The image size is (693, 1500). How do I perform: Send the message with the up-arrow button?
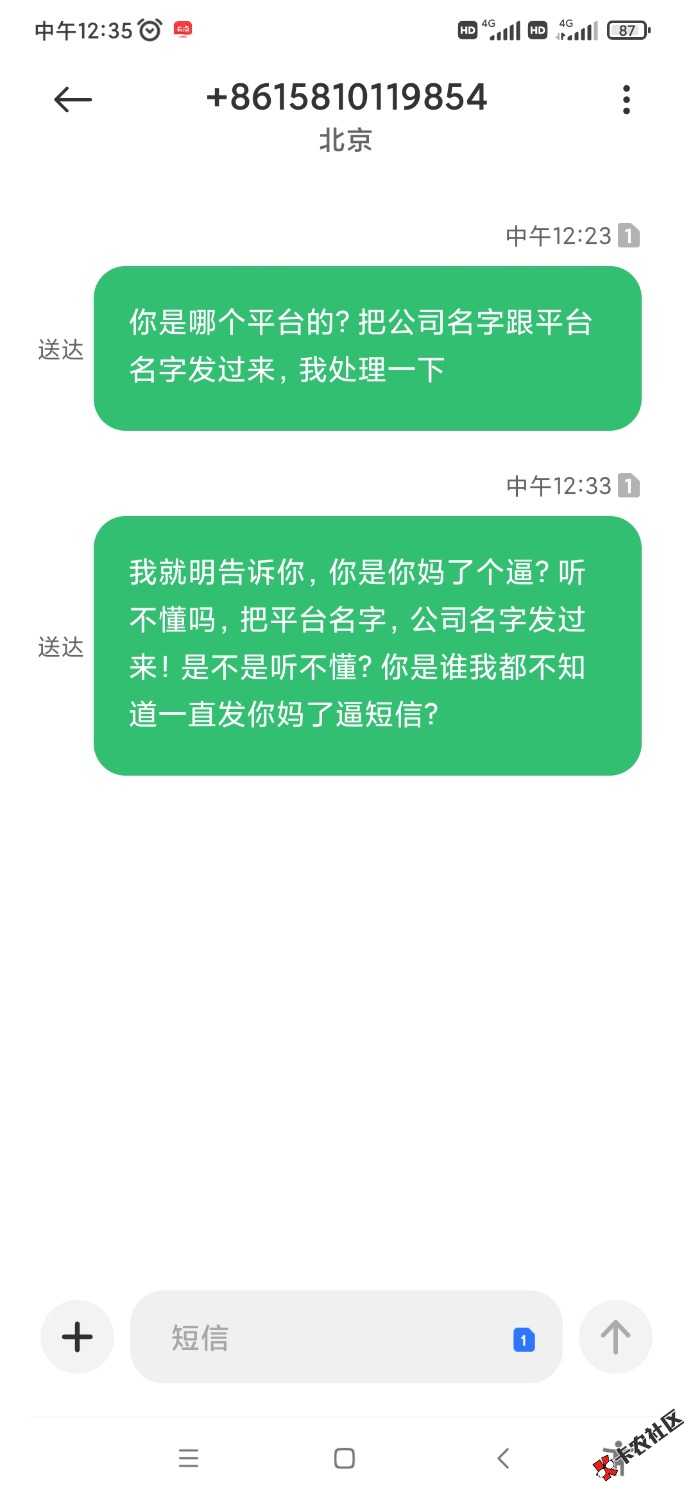pos(615,1336)
